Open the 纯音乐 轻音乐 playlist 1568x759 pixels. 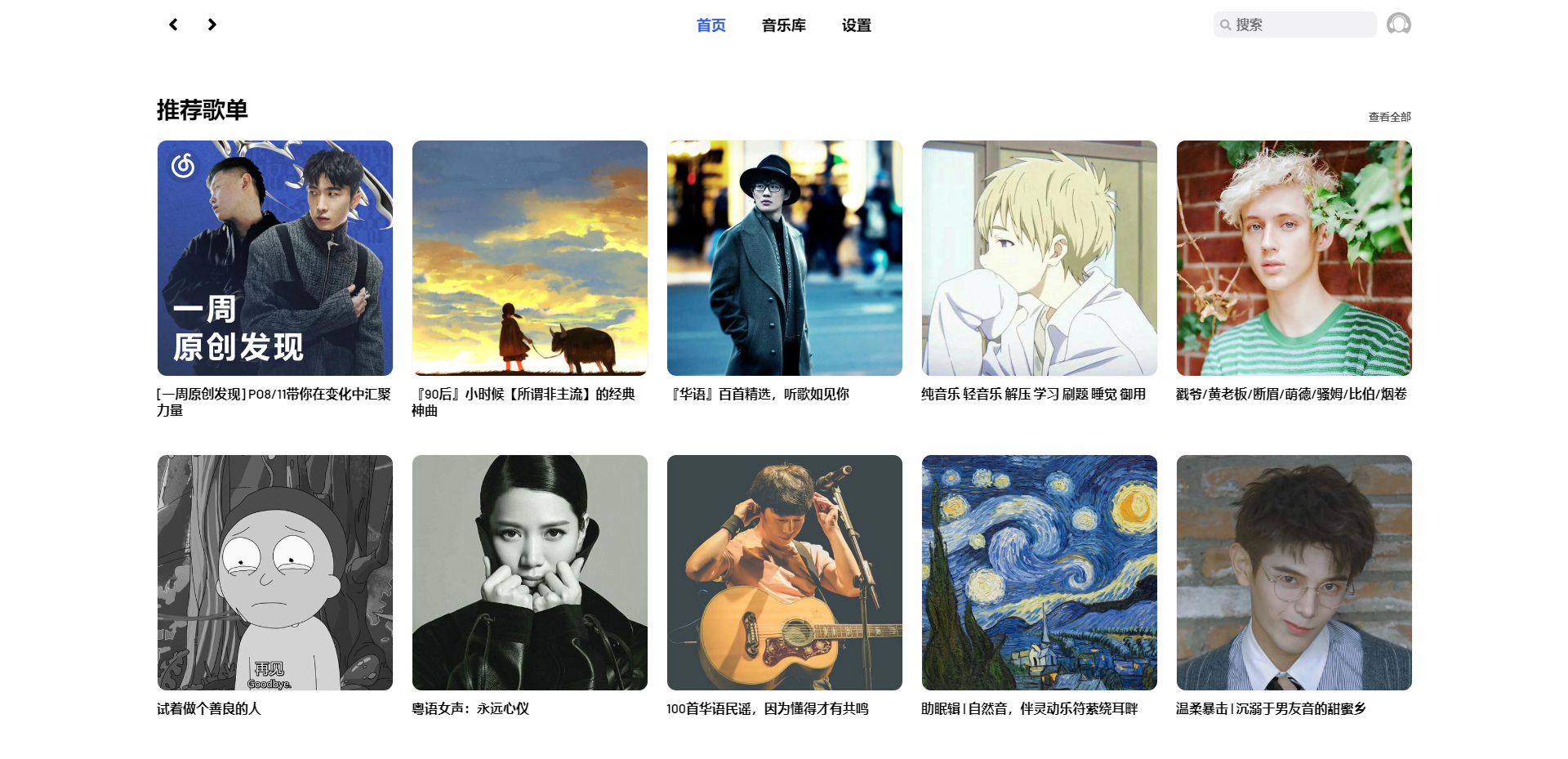[x=1040, y=258]
